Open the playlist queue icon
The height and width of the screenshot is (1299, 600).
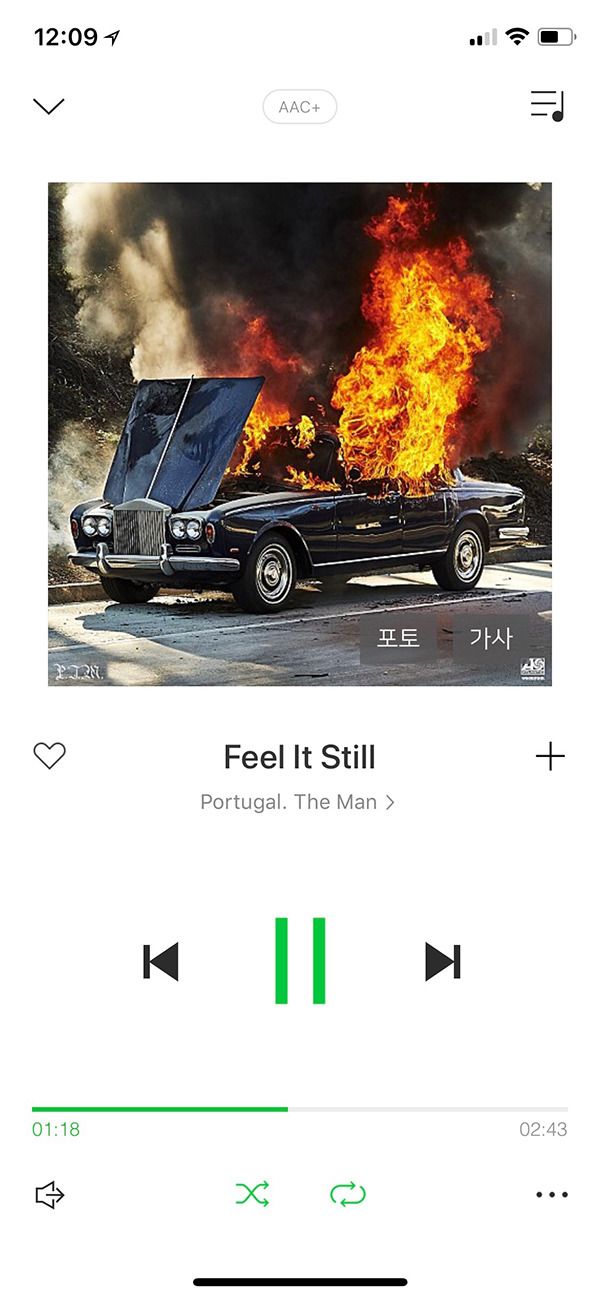coord(548,106)
